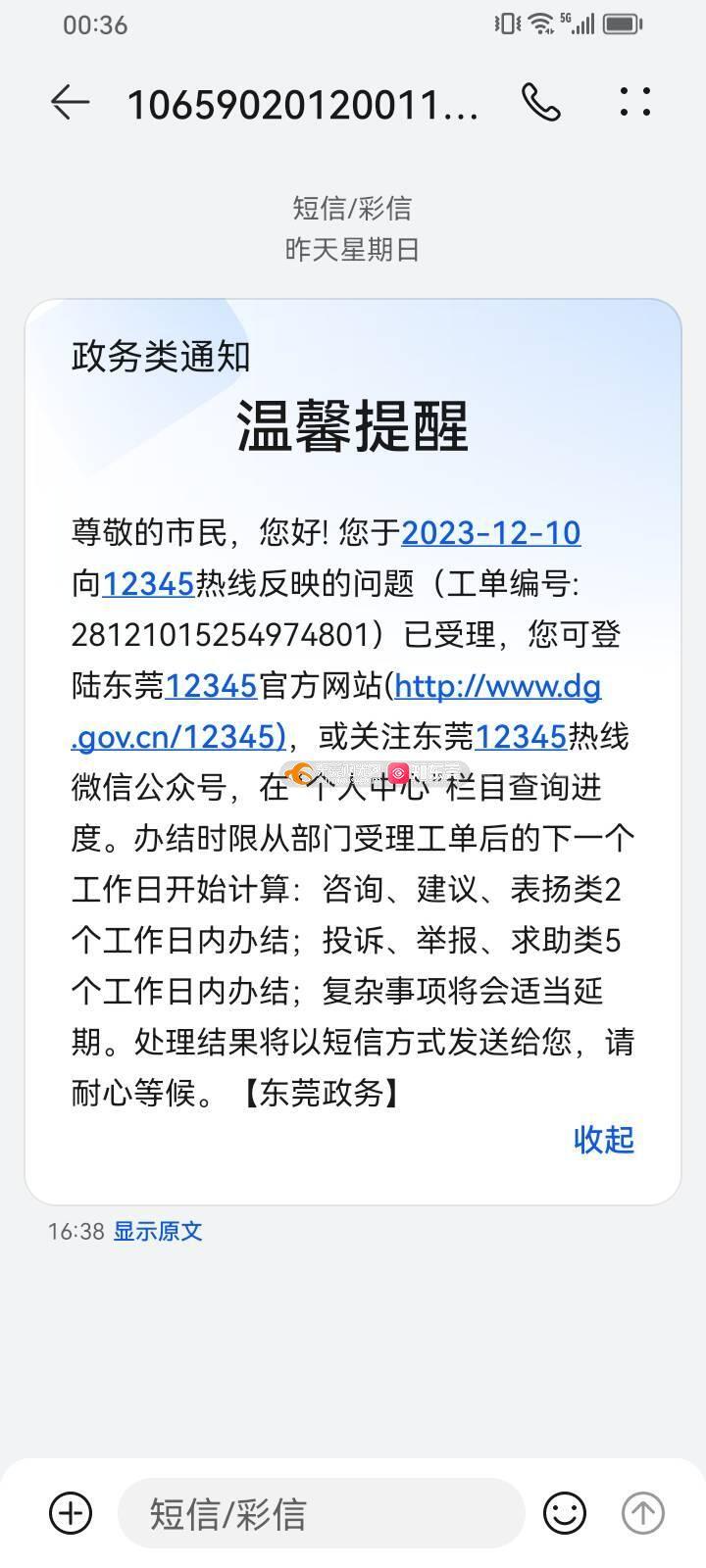Tap 12345 link before 热线微信公众号
The height and width of the screenshot is (1568, 706).
click(520, 737)
